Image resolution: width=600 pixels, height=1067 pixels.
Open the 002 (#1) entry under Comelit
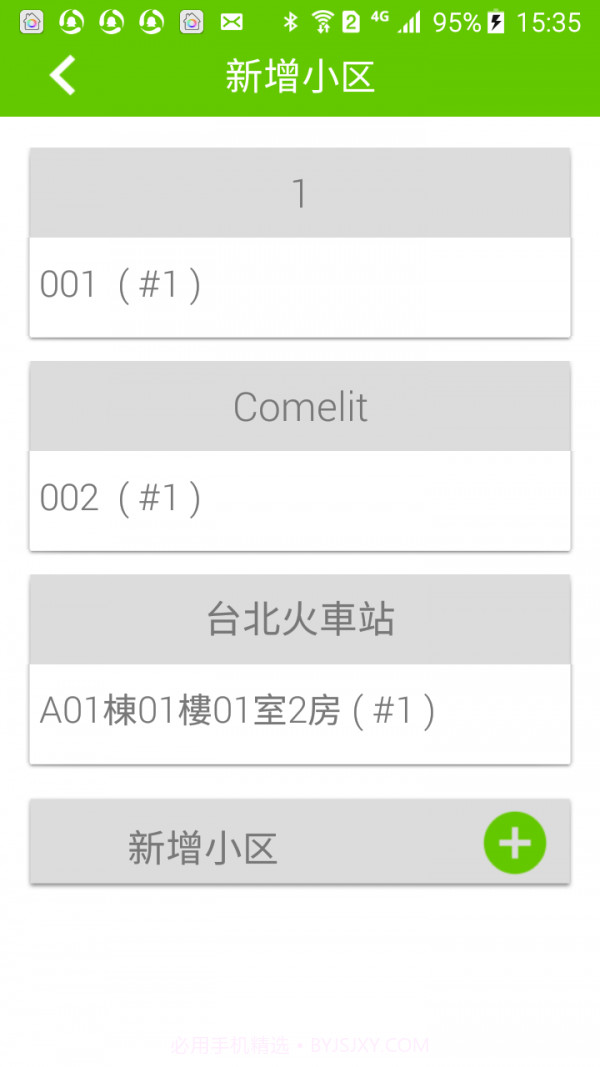[x=300, y=499]
